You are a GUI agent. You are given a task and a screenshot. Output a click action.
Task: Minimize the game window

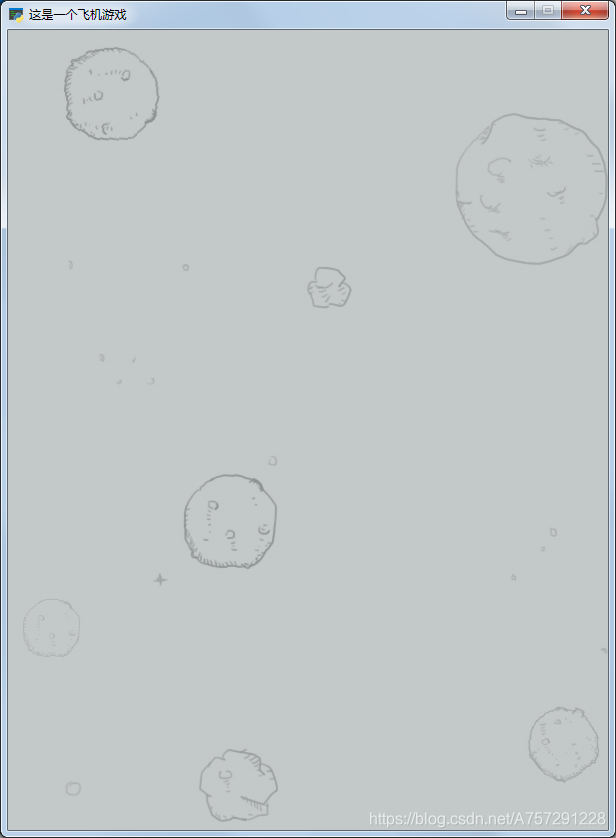pyautogui.click(x=521, y=11)
